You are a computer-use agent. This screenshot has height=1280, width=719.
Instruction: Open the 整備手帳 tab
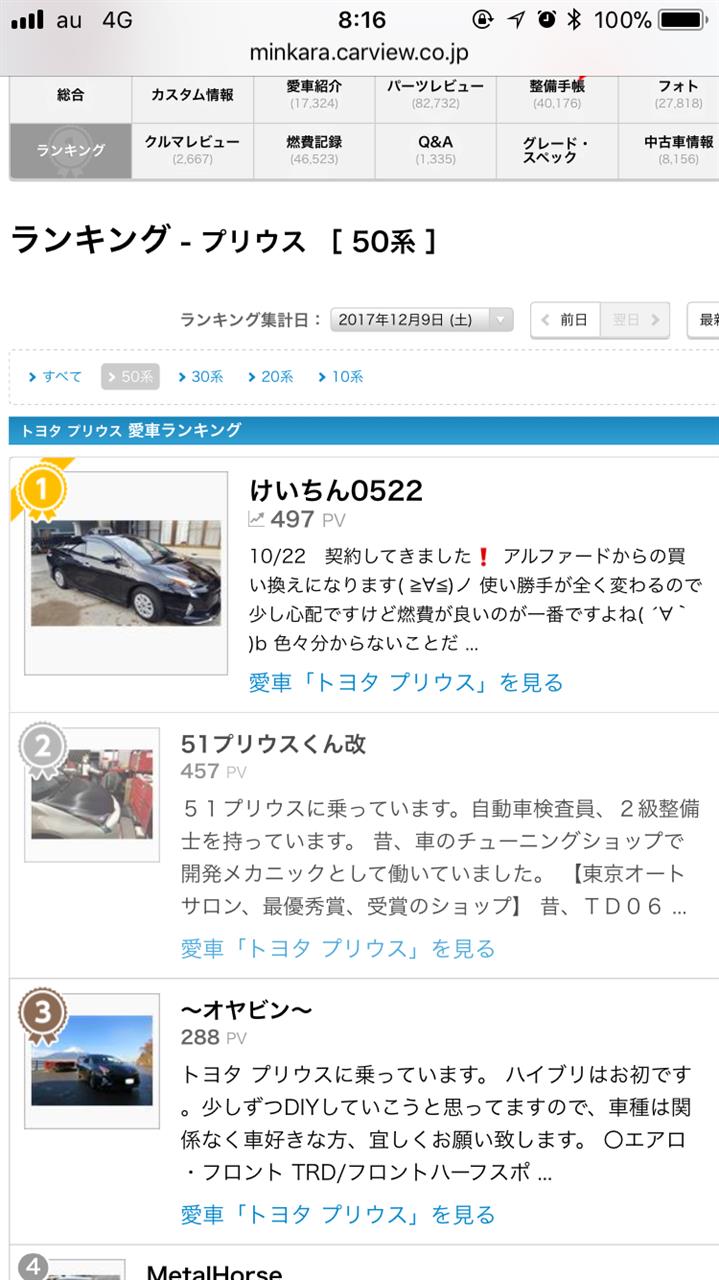pyautogui.click(x=557, y=96)
